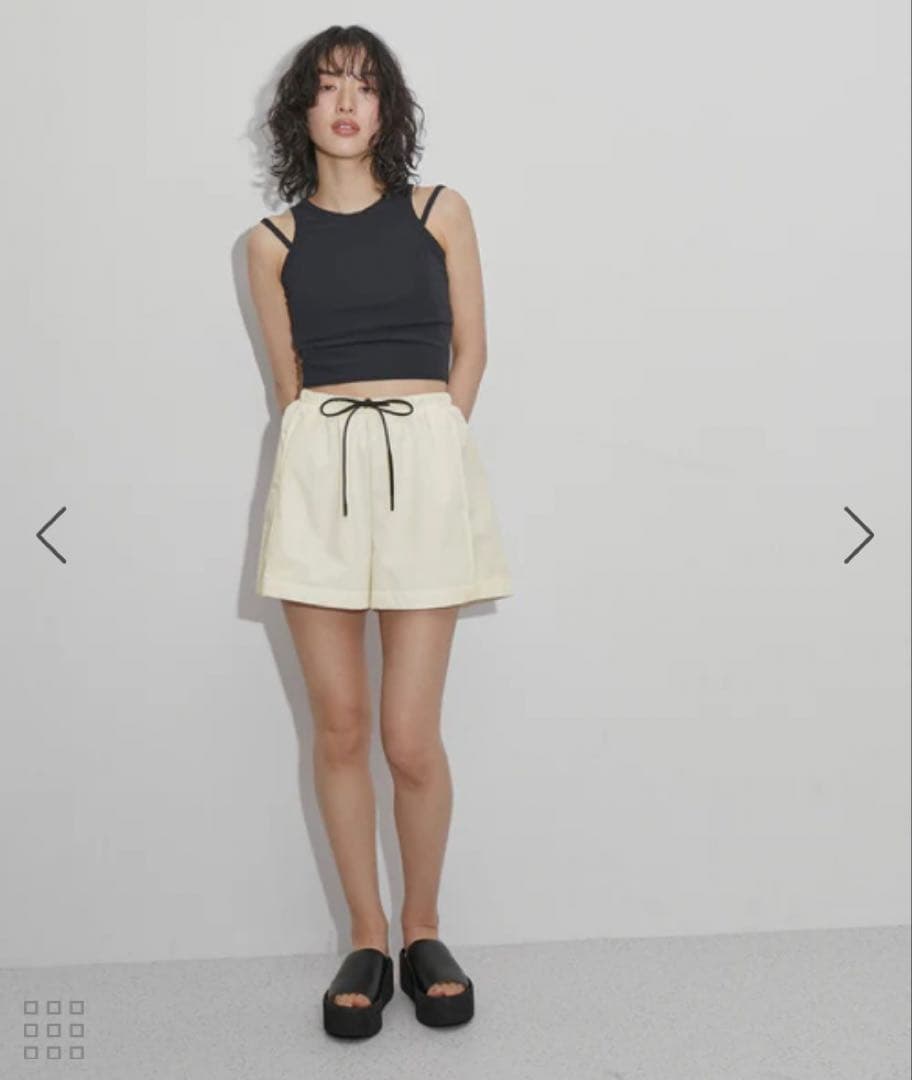Screen dimensions: 912x1080
Task: Open the image grid view
Action: coord(54,1029)
